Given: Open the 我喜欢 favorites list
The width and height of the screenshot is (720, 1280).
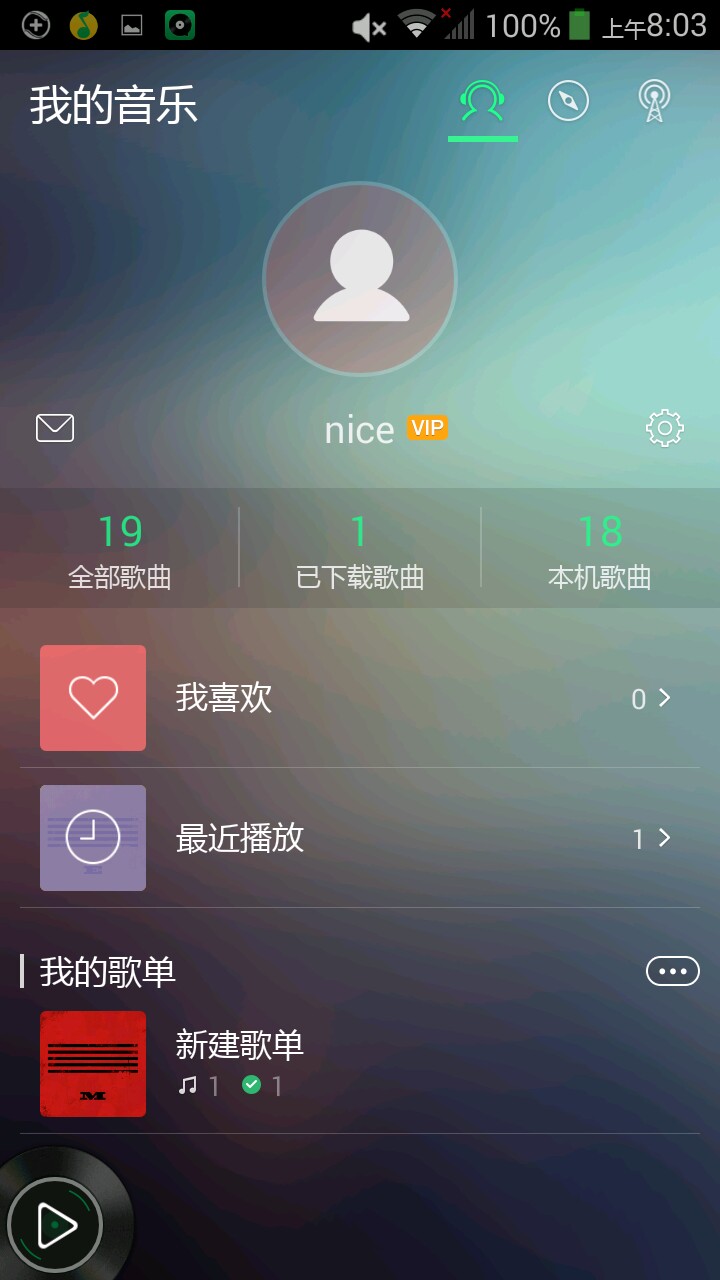Looking at the screenshot, I should [x=360, y=698].
